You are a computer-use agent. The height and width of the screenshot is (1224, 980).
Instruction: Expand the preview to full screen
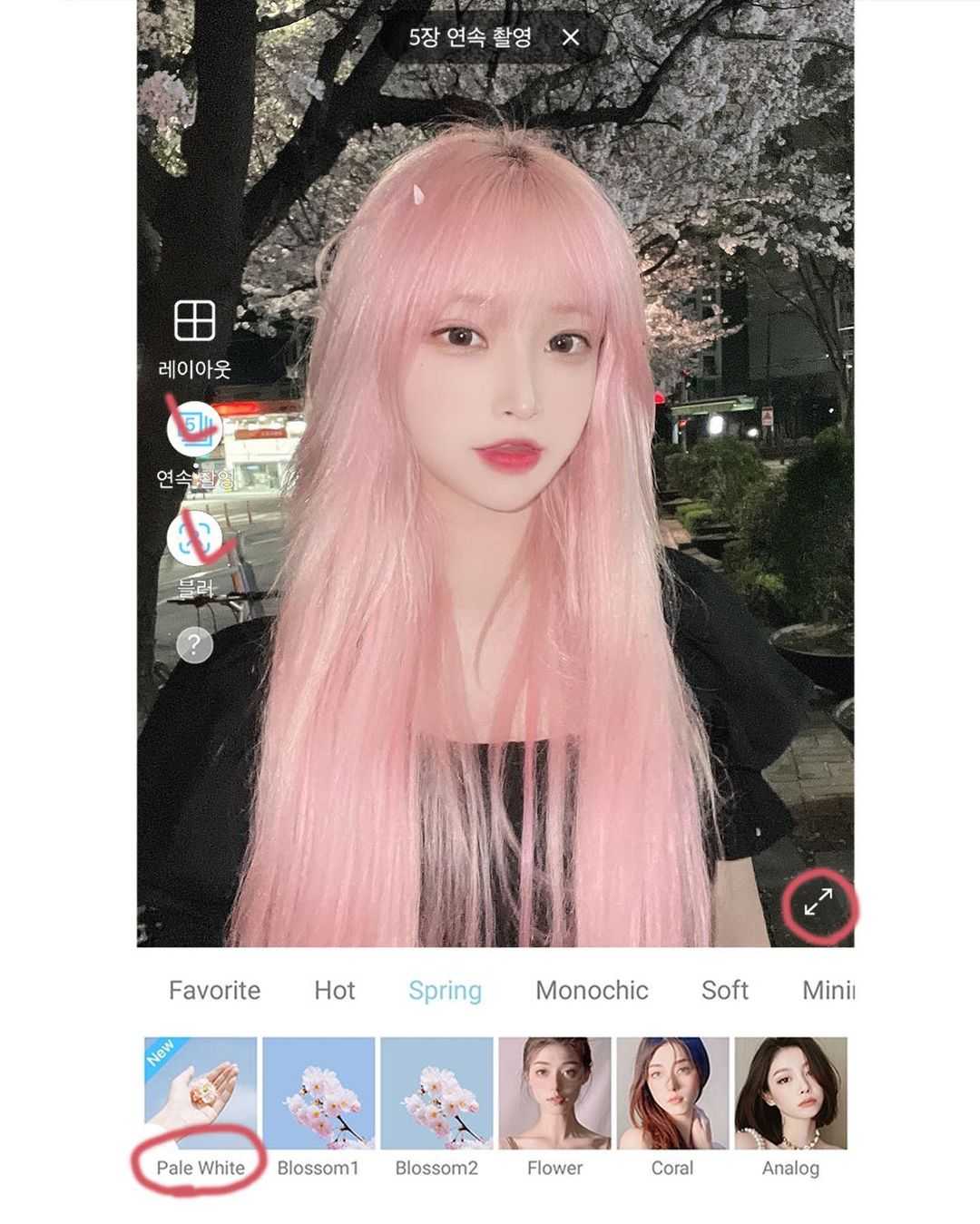point(818,903)
